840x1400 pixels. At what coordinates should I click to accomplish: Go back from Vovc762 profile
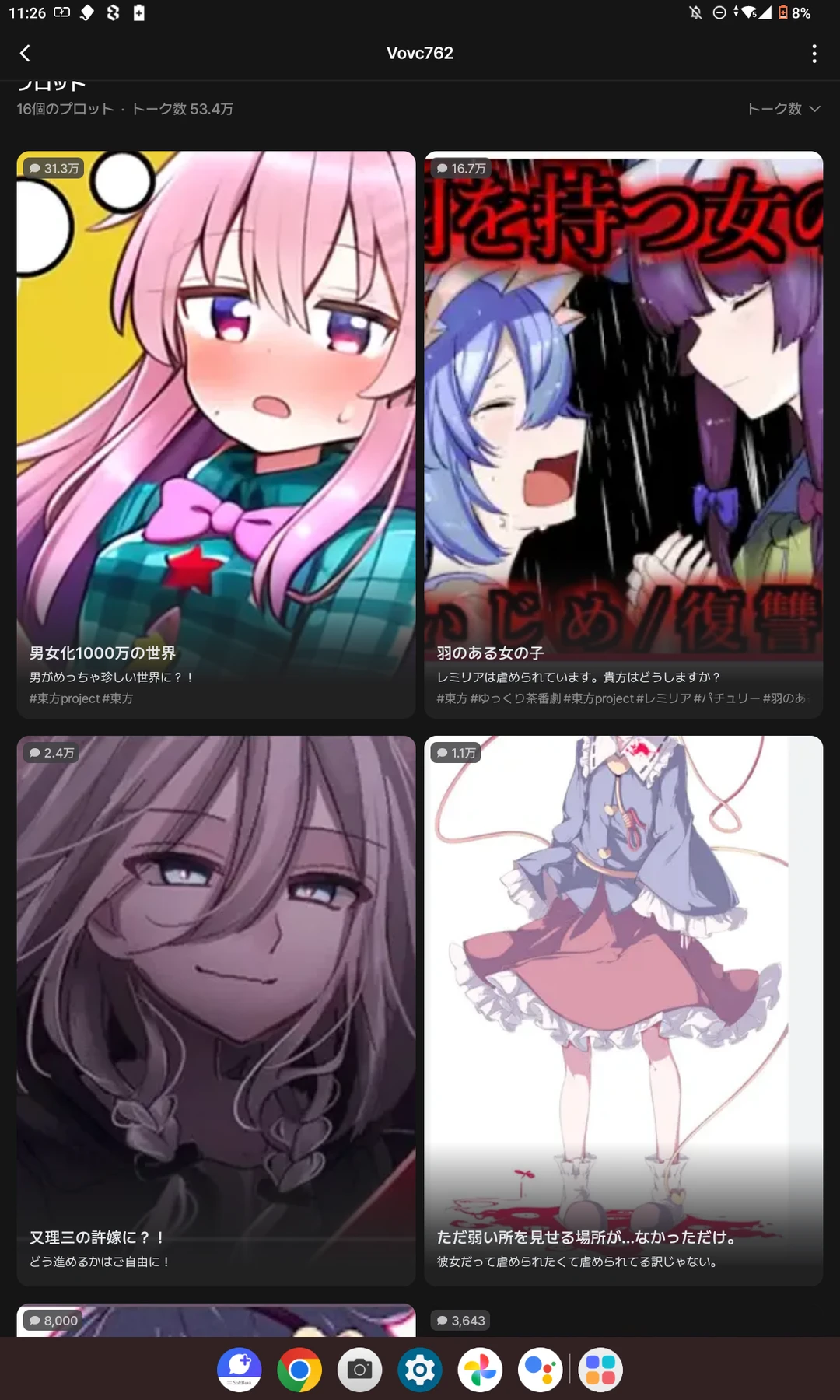[x=25, y=53]
